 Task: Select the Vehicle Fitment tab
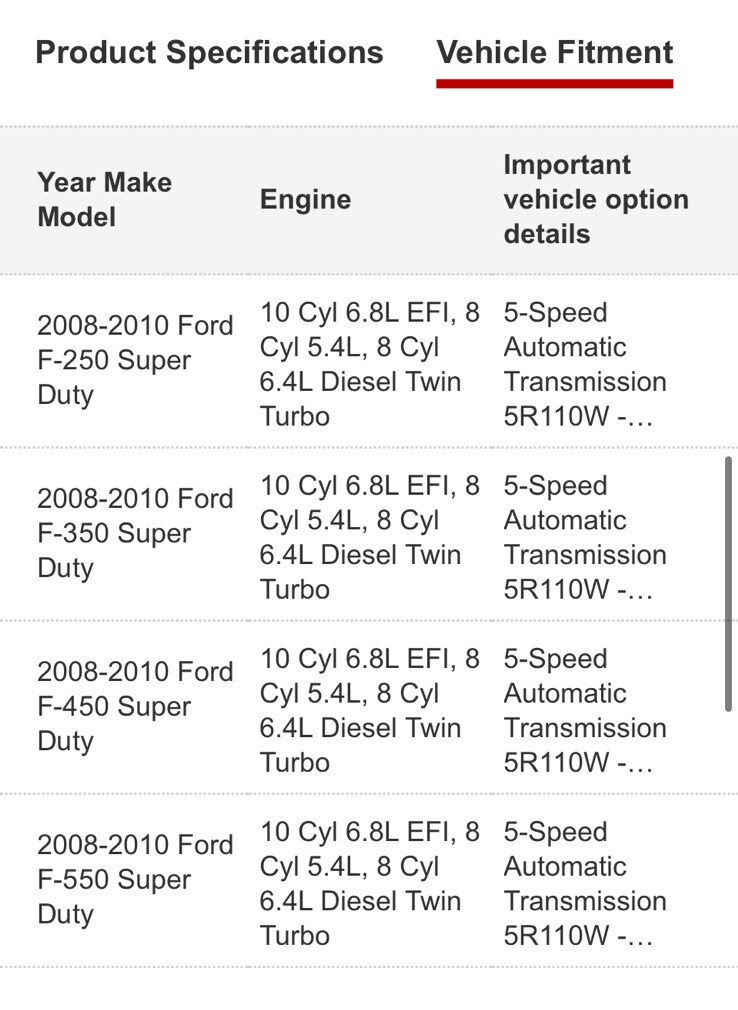tap(555, 53)
